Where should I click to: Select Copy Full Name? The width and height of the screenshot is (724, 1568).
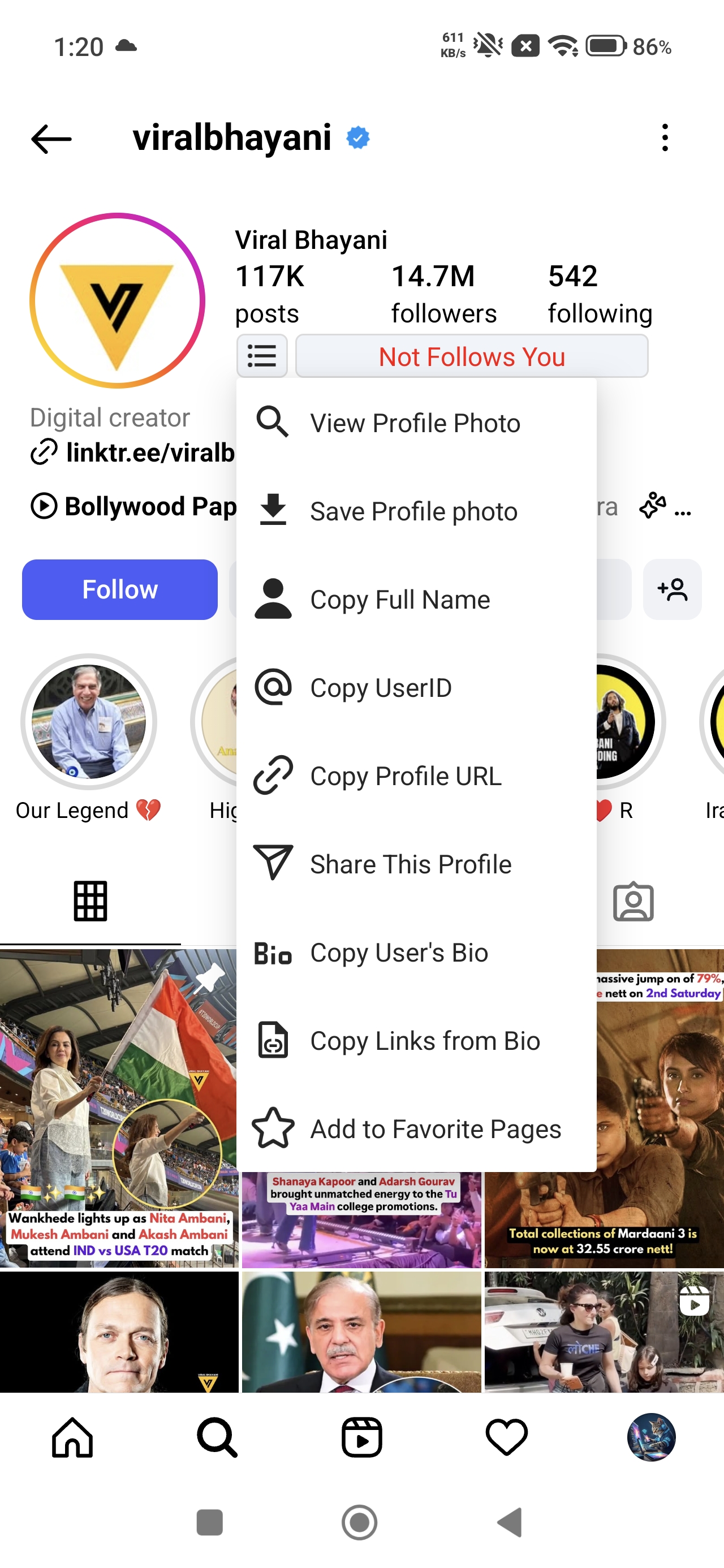click(400, 600)
